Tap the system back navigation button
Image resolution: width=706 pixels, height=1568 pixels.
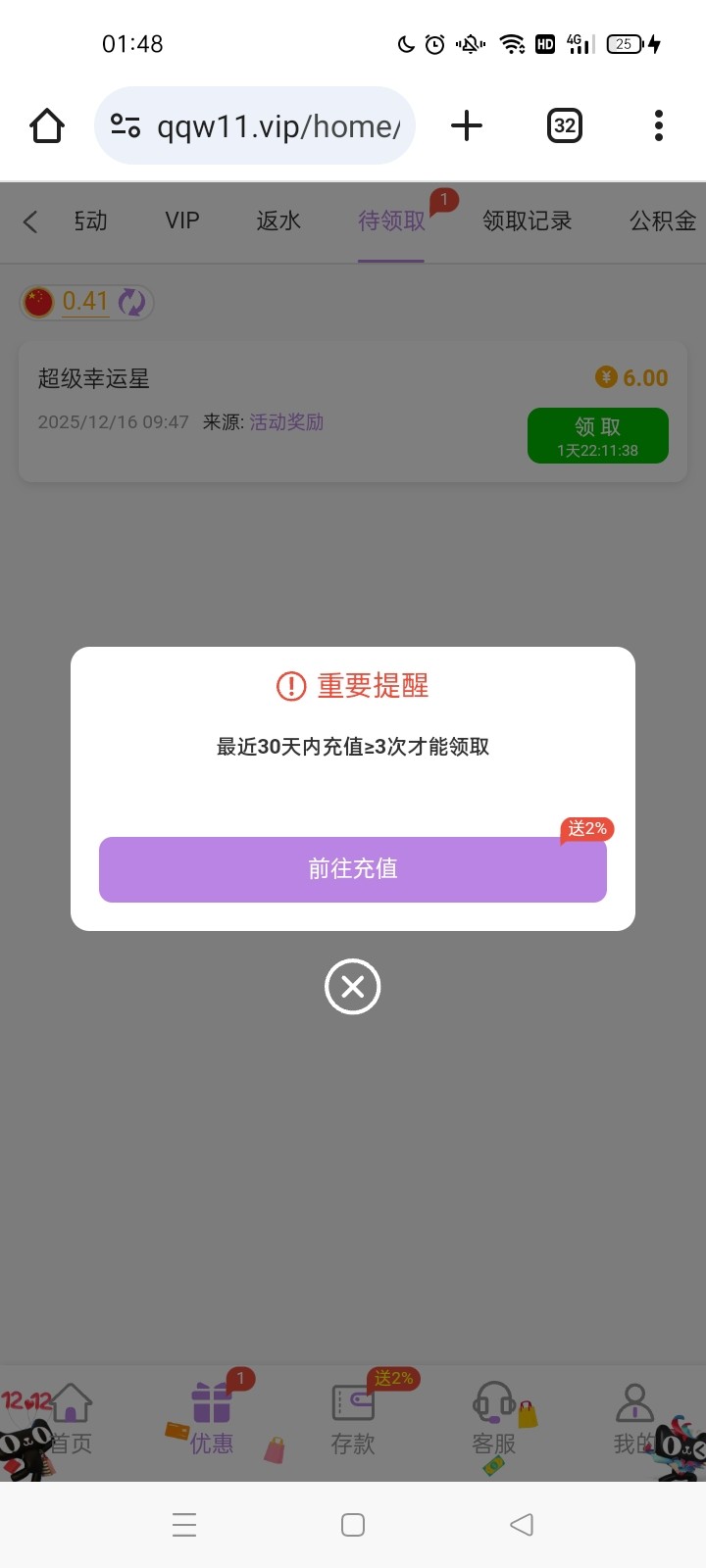tap(522, 1525)
